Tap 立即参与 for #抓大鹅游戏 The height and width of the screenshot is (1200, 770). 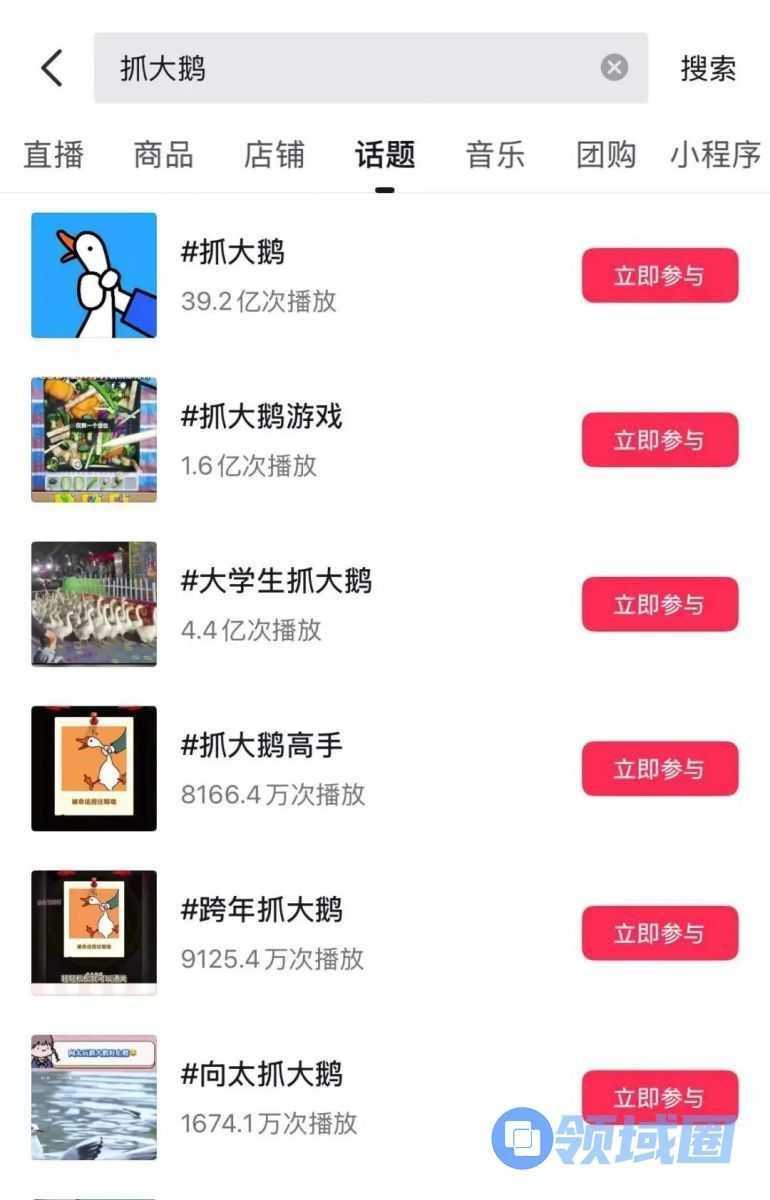(659, 440)
